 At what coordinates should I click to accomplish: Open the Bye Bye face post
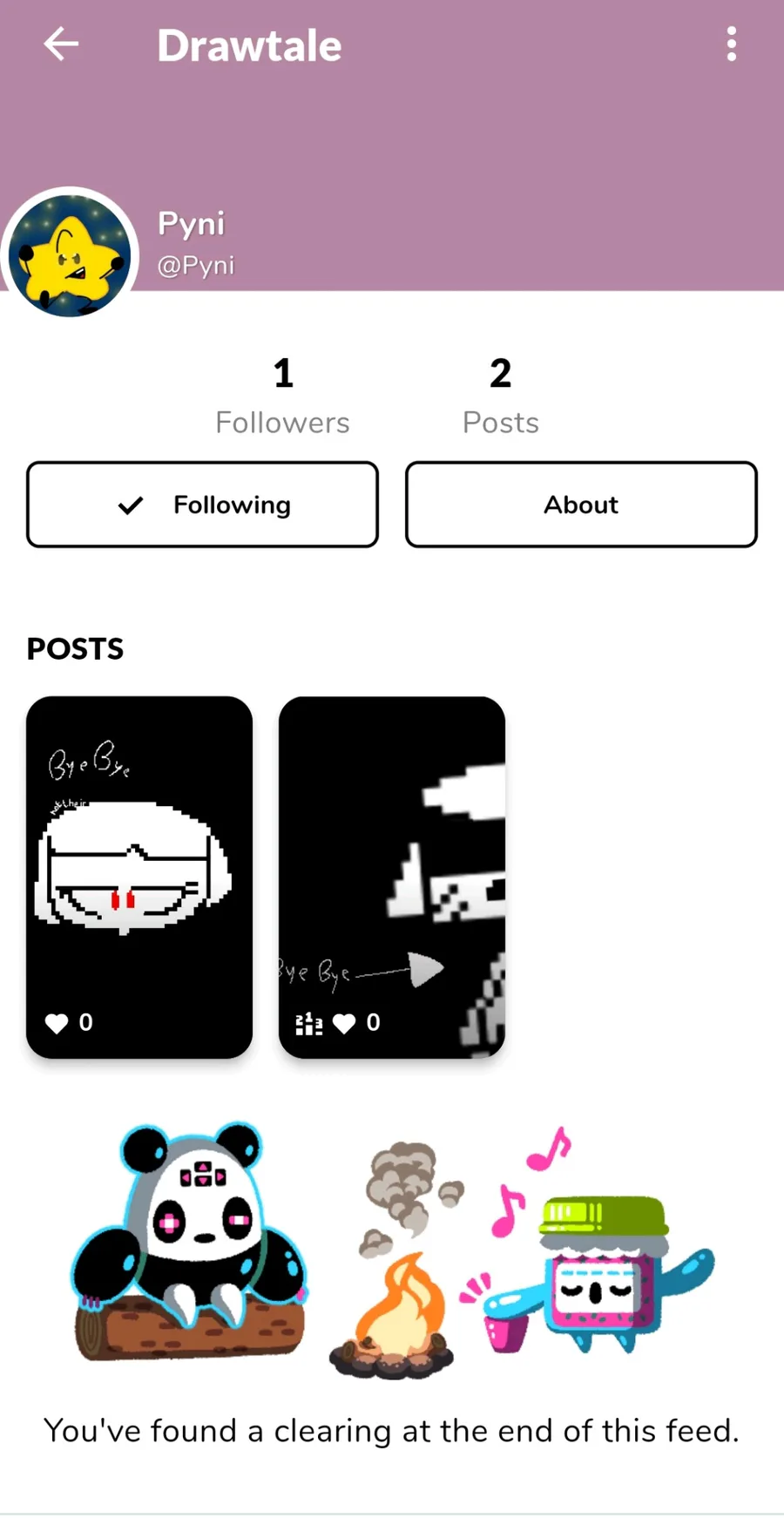click(139, 876)
